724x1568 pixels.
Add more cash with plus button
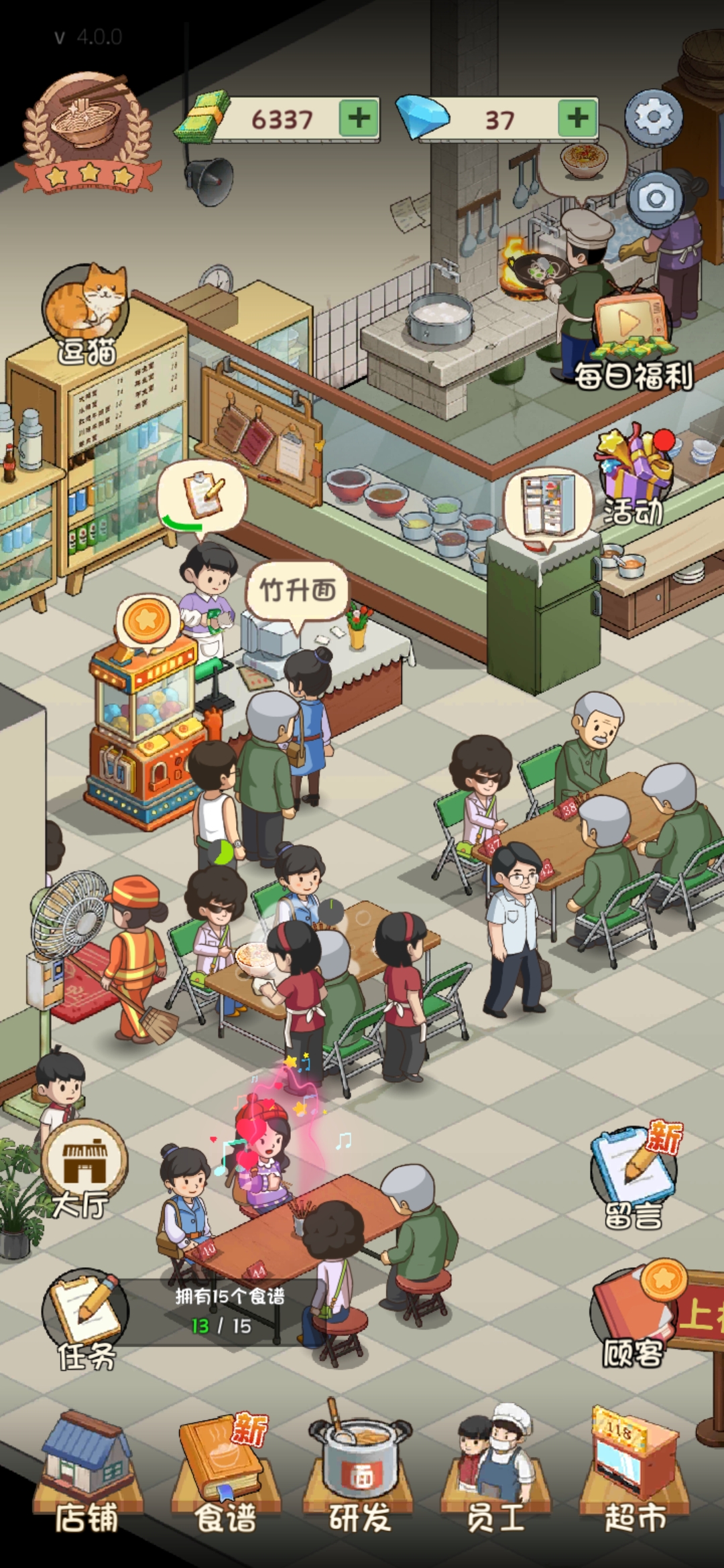click(x=359, y=119)
